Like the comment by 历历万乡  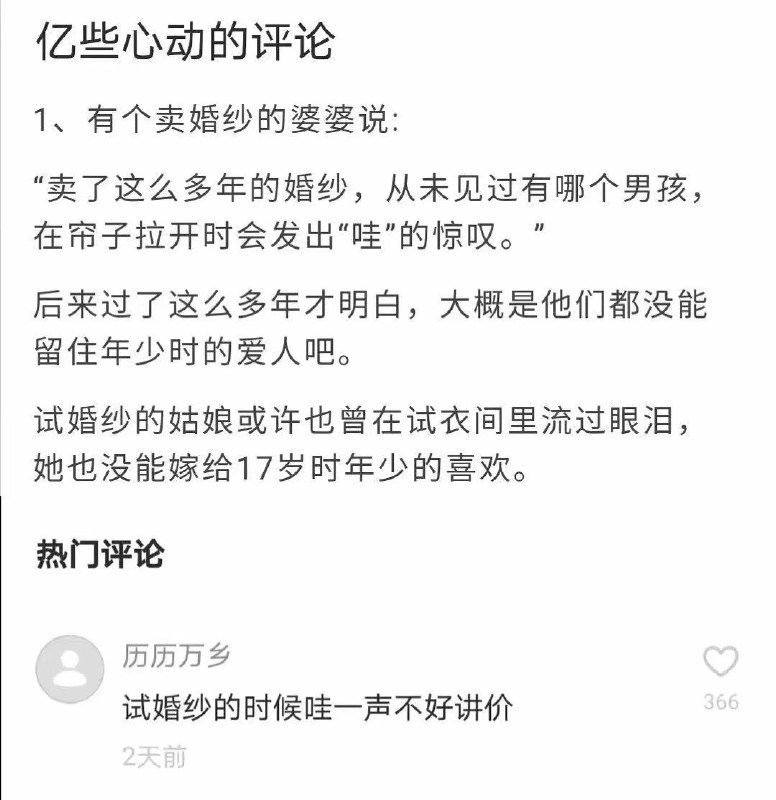tap(720, 662)
